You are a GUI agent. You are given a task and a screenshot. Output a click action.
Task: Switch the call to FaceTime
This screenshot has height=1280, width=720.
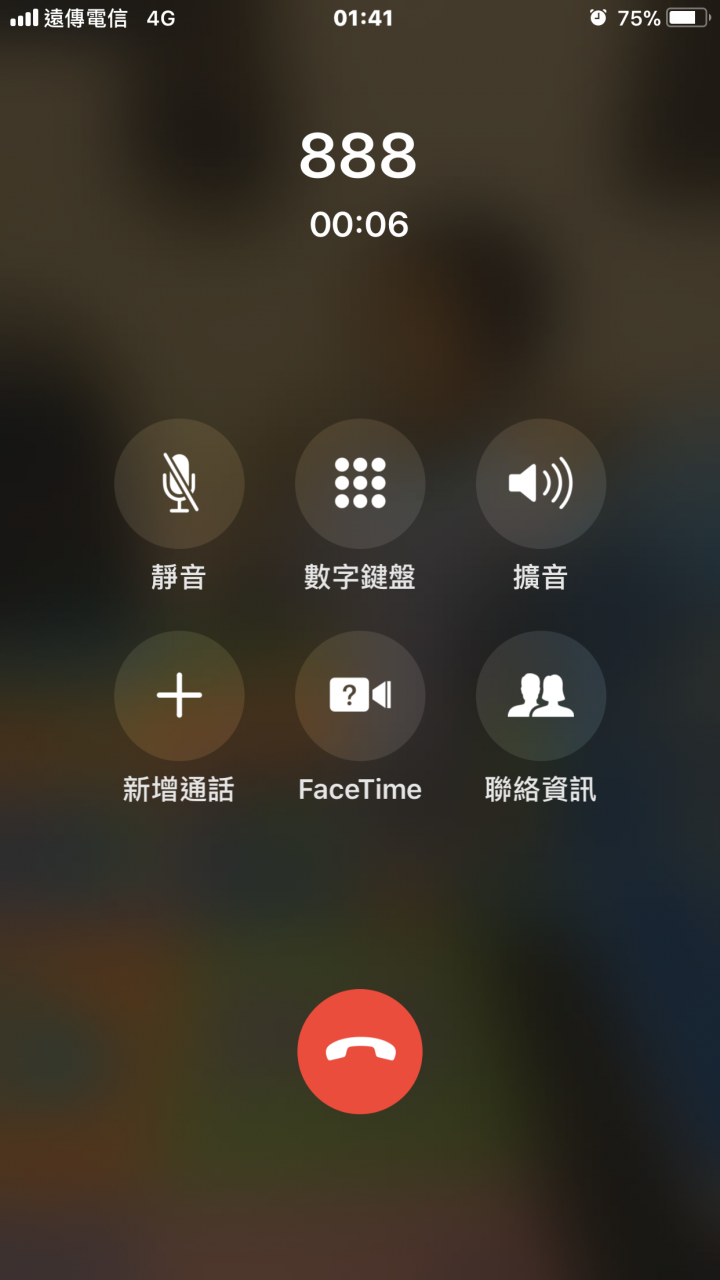tap(360, 695)
